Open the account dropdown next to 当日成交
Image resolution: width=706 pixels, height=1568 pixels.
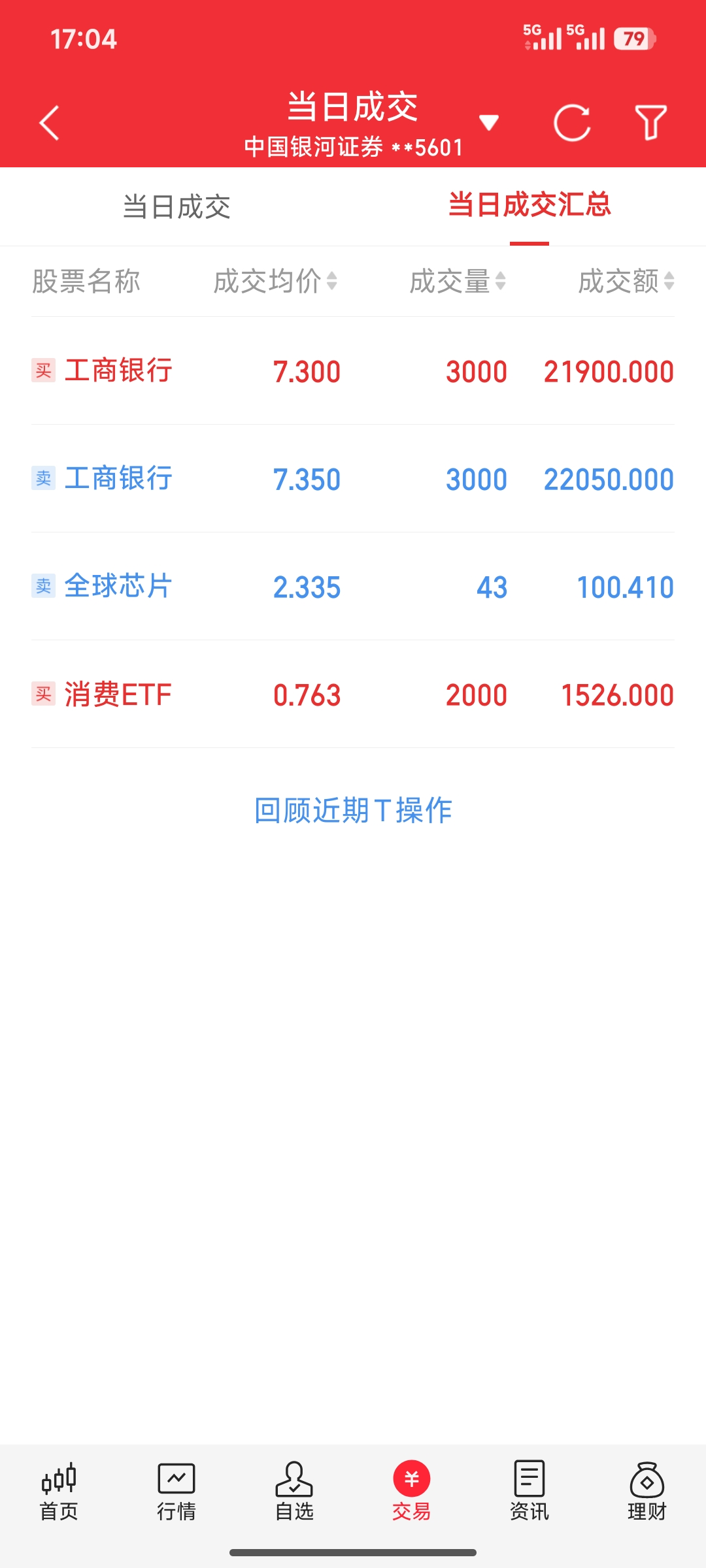point(488,122)
